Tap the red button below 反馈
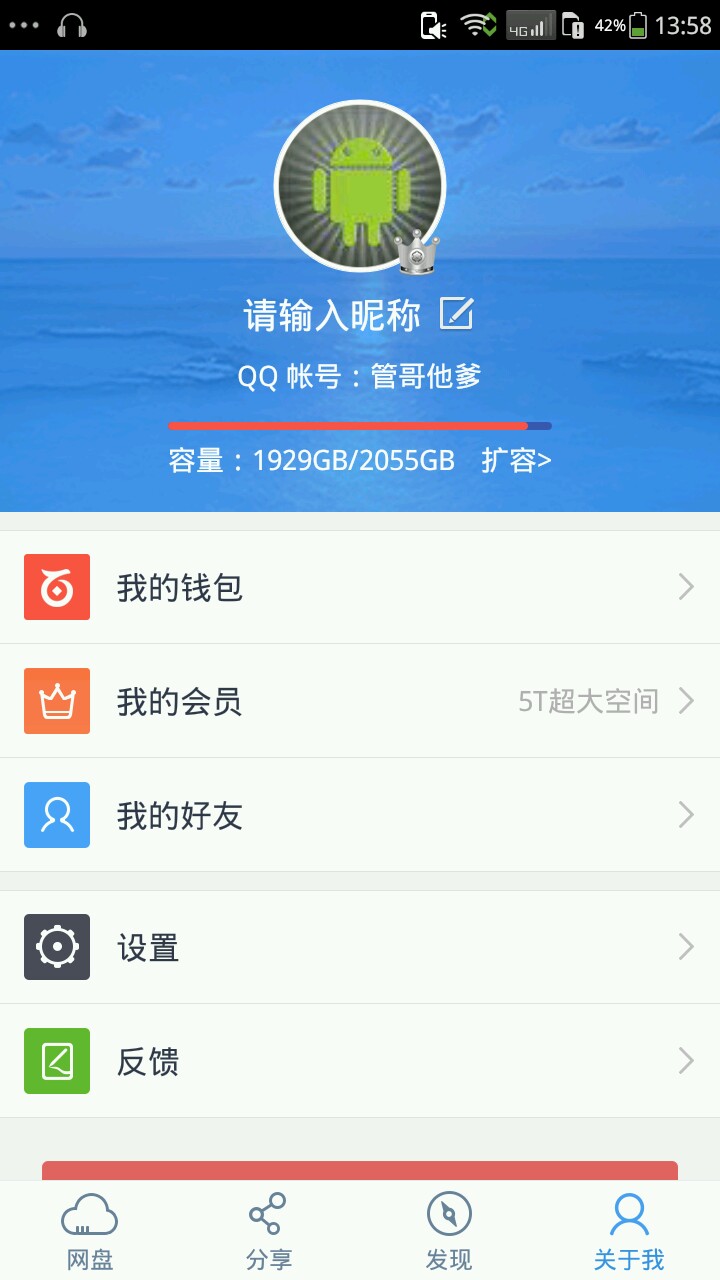This screenshot has height=1280, width=720. point(360,1171)
